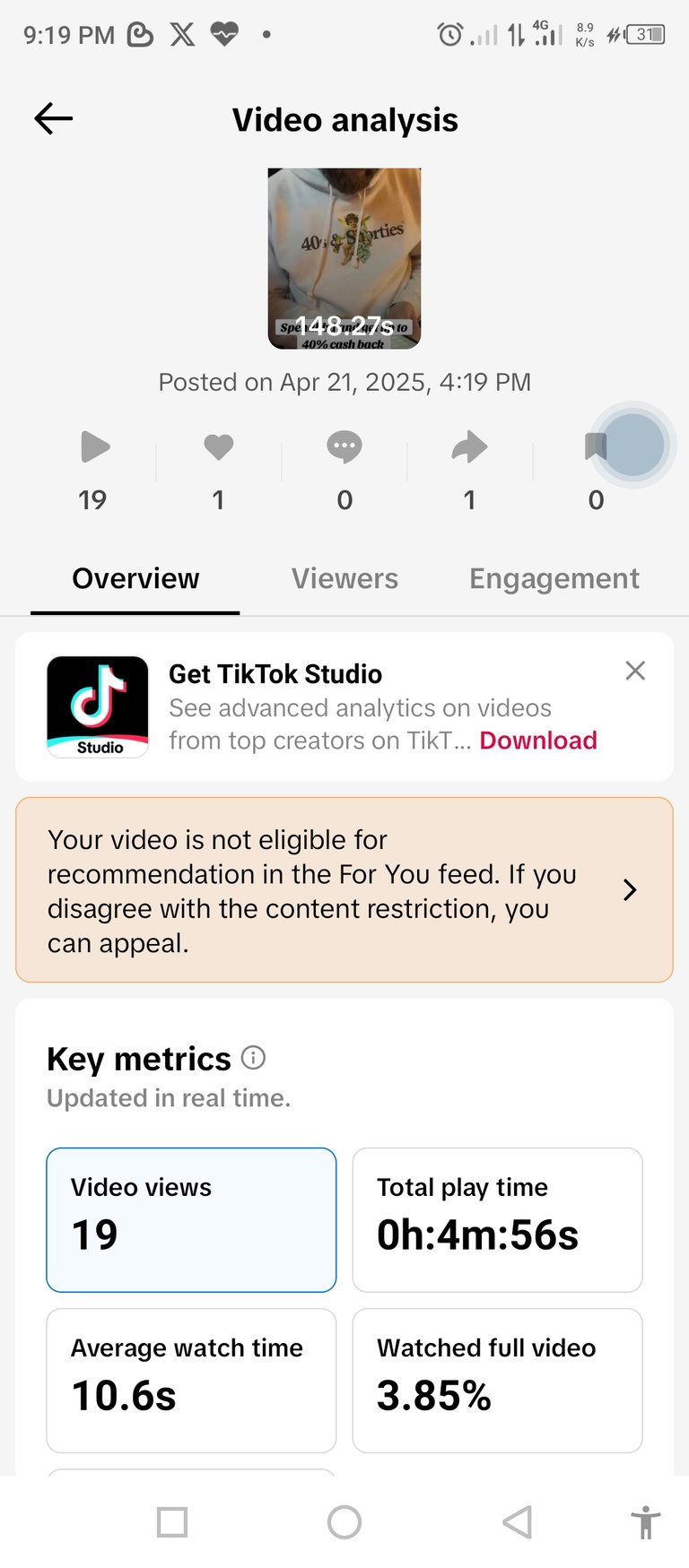
Task: Select the Overview tab
Action: click(135, 578)
